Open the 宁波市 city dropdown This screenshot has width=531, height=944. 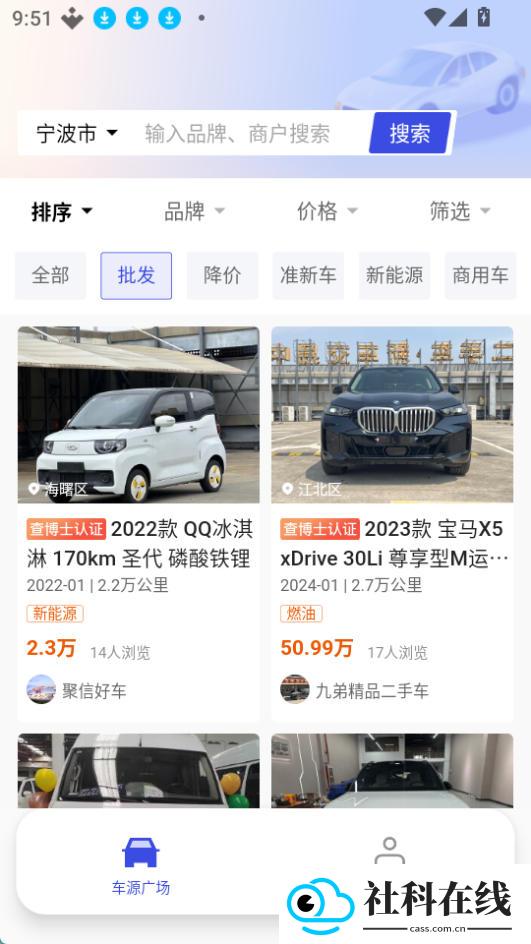tap(76, 133)
